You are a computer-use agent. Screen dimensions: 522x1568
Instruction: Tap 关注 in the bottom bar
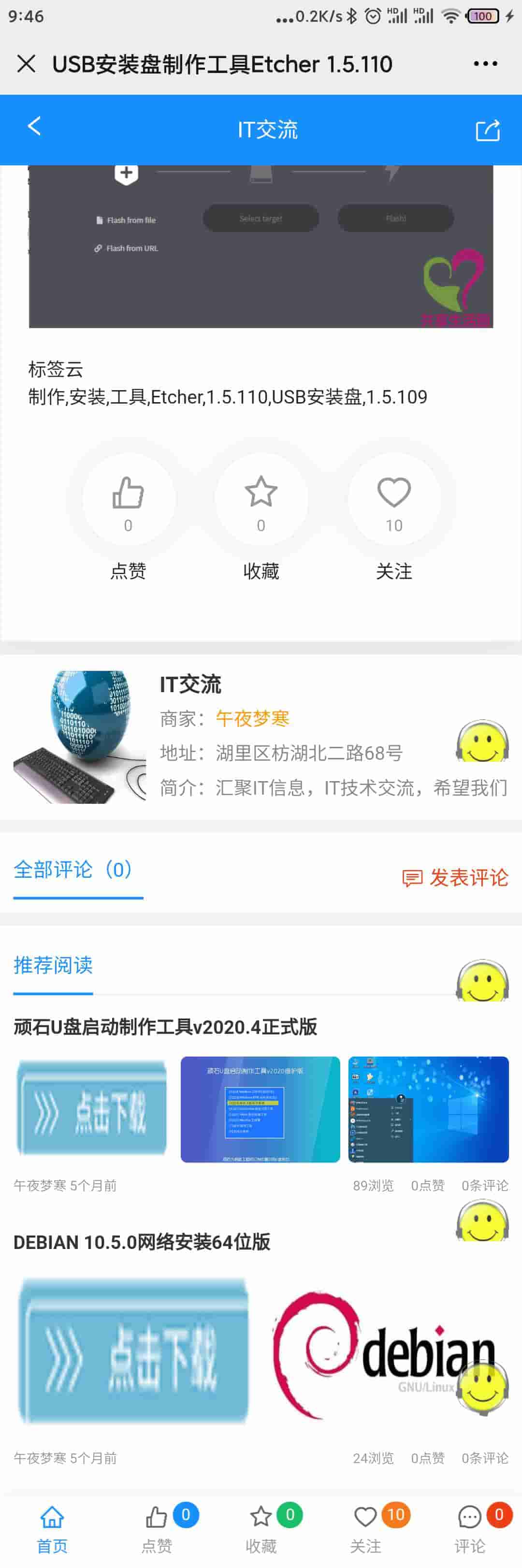pos(366,1528)
